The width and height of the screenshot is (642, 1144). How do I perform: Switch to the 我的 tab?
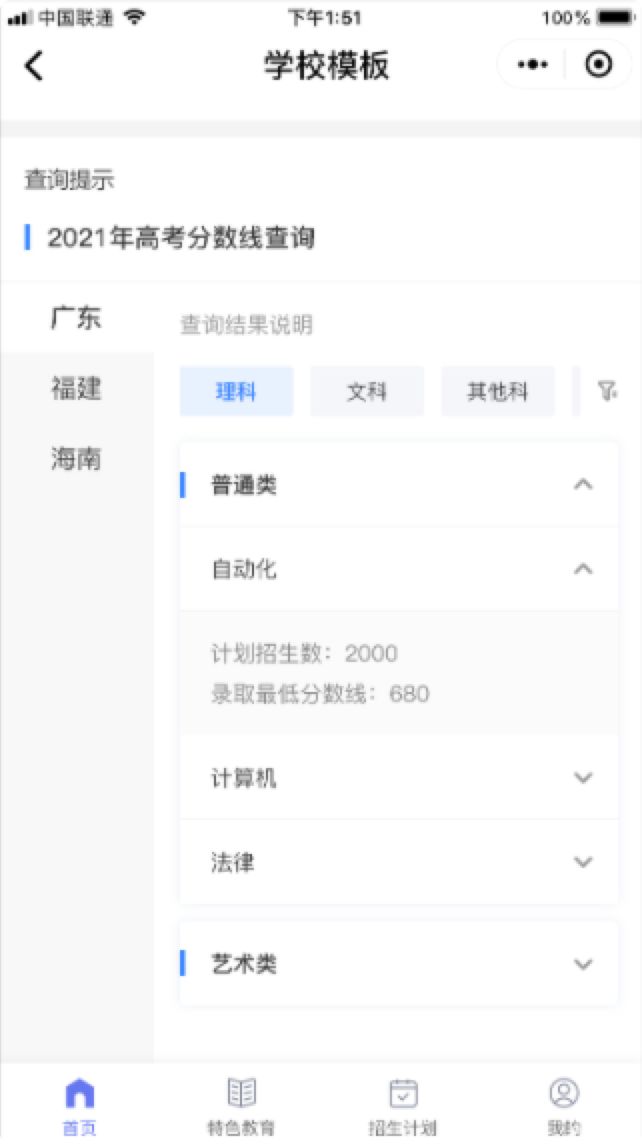click(x=564, y=1106)
